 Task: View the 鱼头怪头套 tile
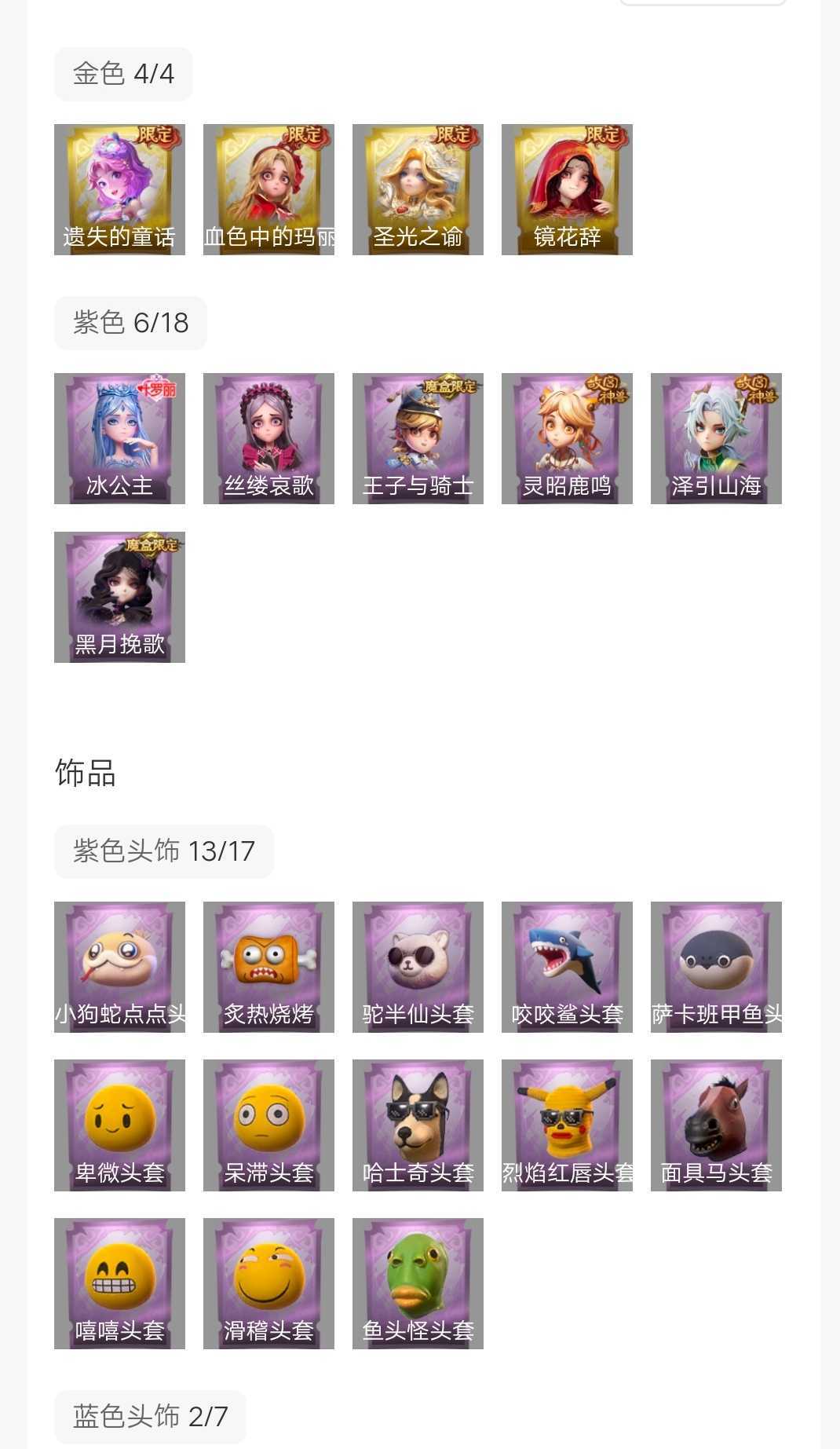point(418,1283)
